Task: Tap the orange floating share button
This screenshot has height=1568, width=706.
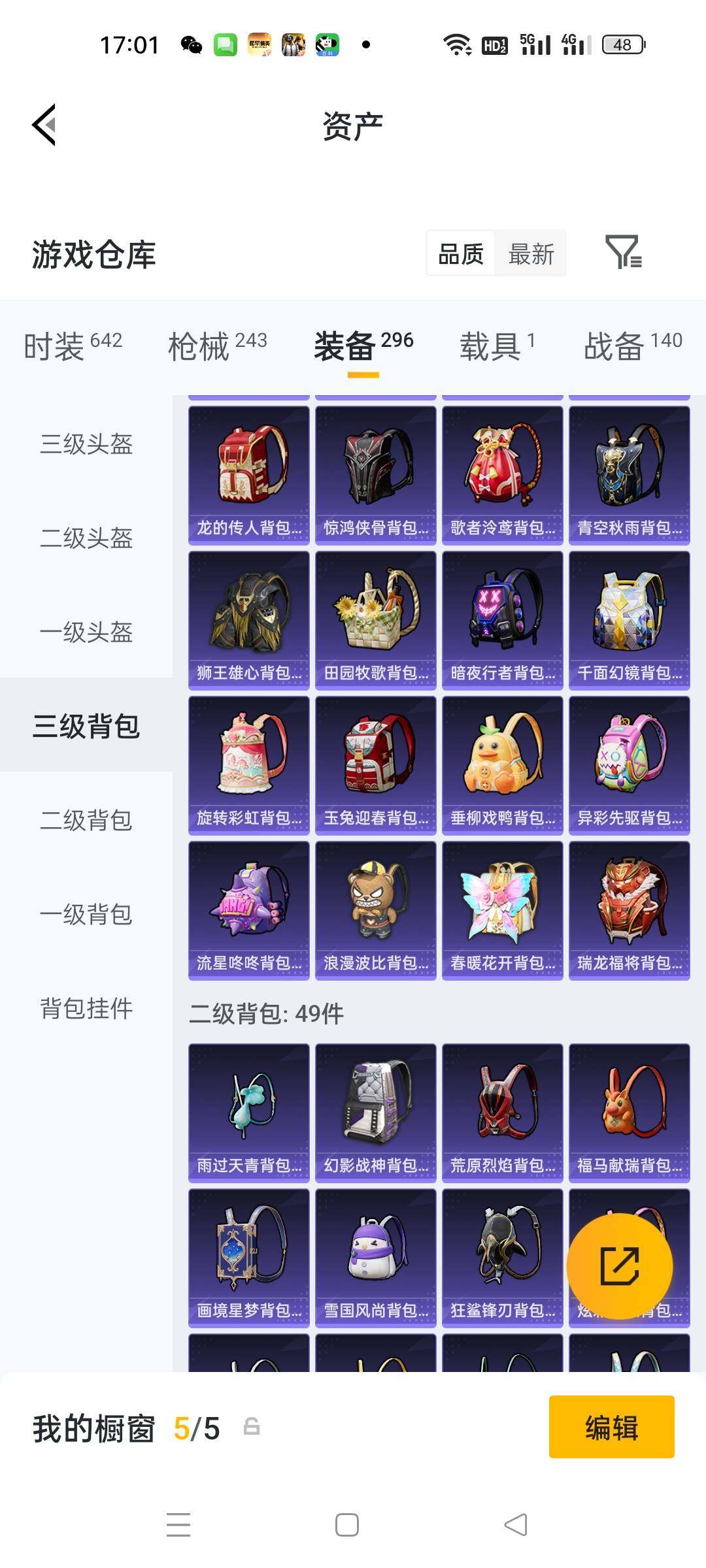Action: 619,1266
